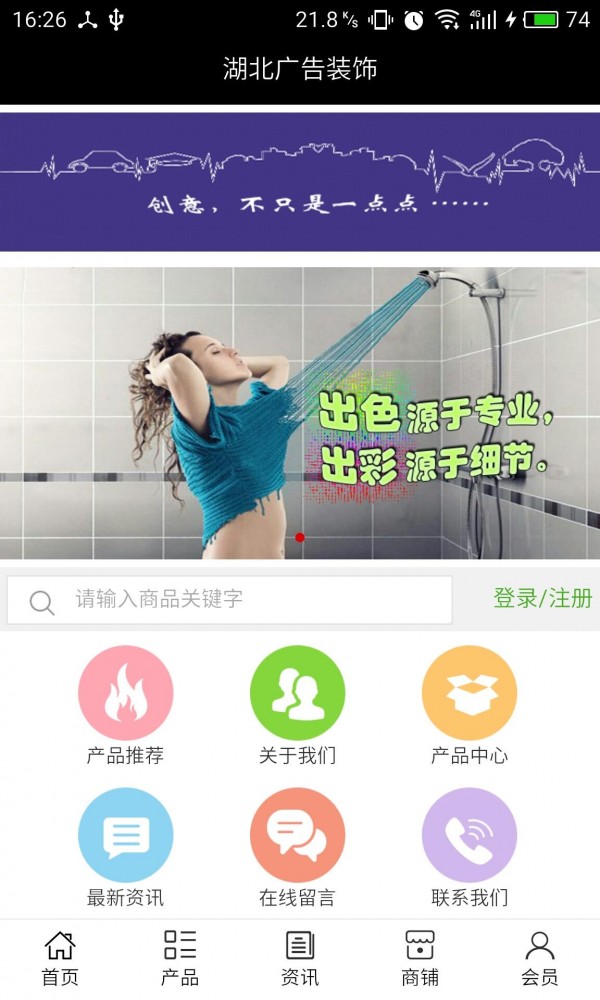
Task: Switch to the 会员 tab
Action: tap(540, 958)
